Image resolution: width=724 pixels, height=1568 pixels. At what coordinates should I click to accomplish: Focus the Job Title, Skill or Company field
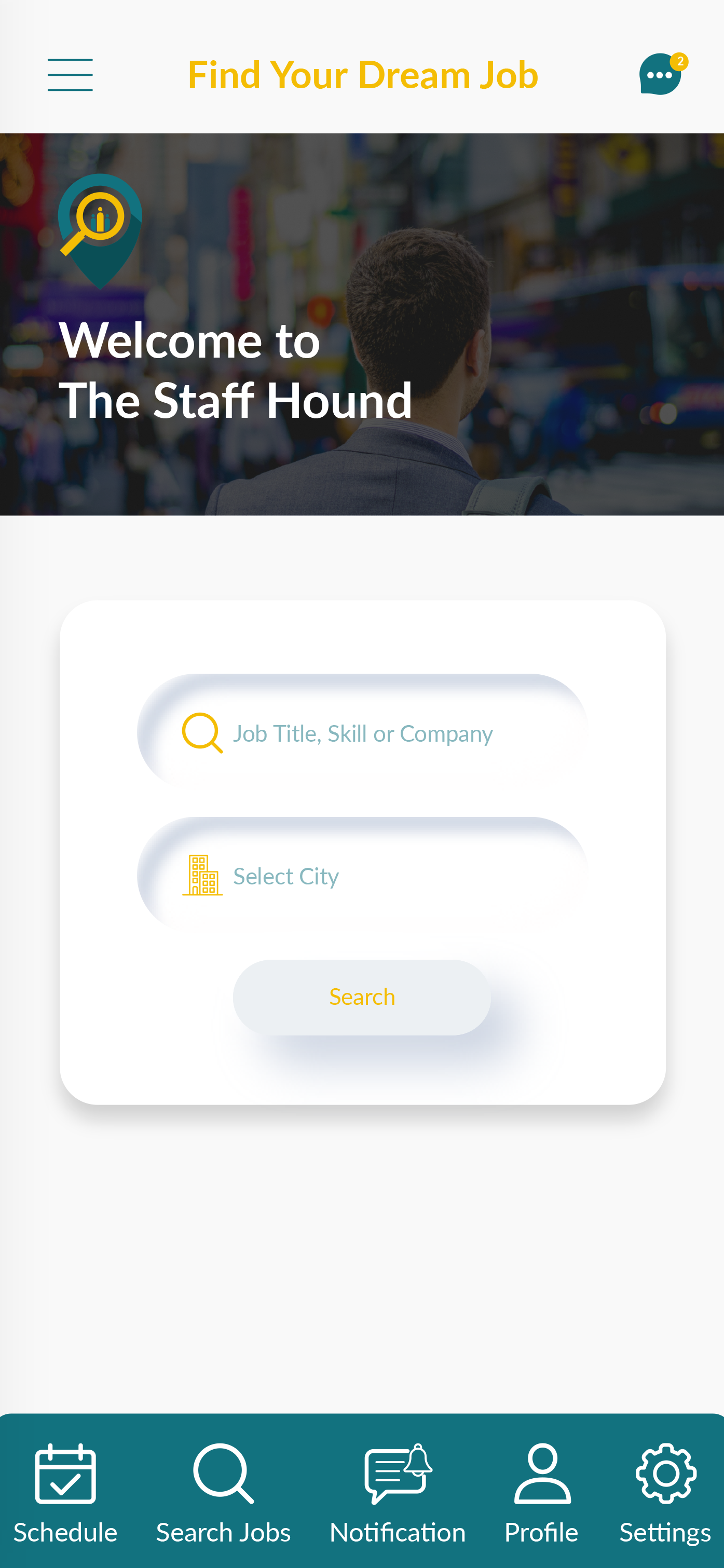pyautogui.click(x=362, y=733)
